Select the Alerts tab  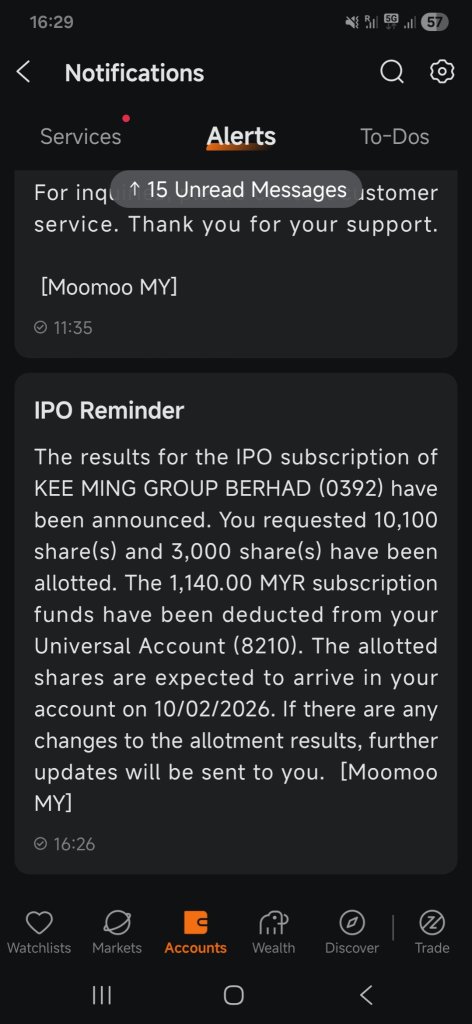[241, 136]
